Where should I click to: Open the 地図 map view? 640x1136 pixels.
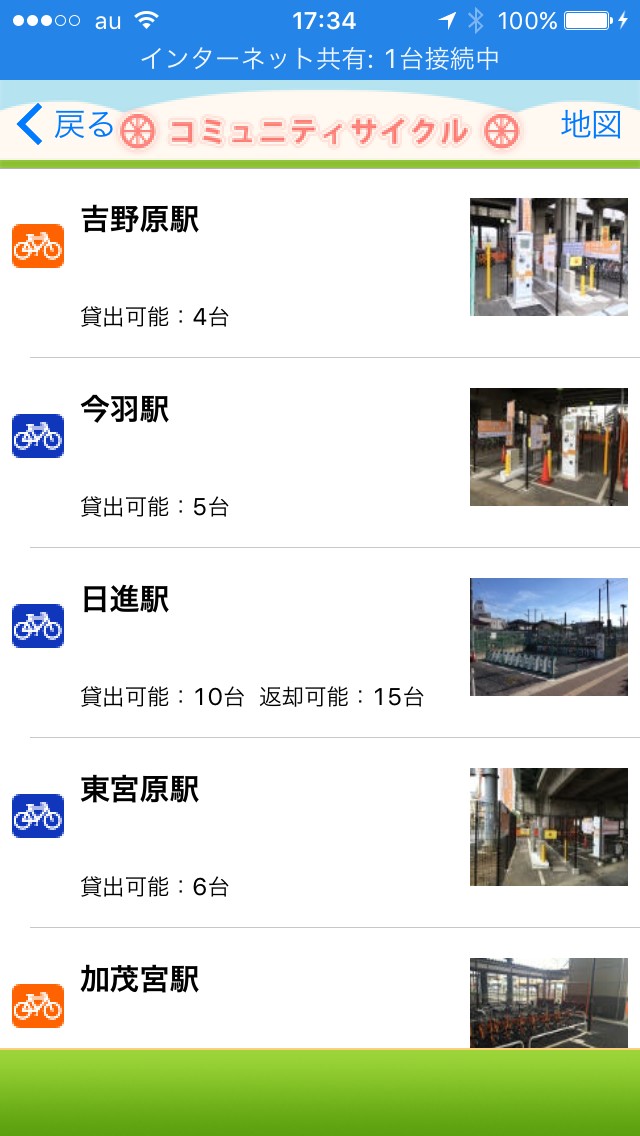pos(591,125)
